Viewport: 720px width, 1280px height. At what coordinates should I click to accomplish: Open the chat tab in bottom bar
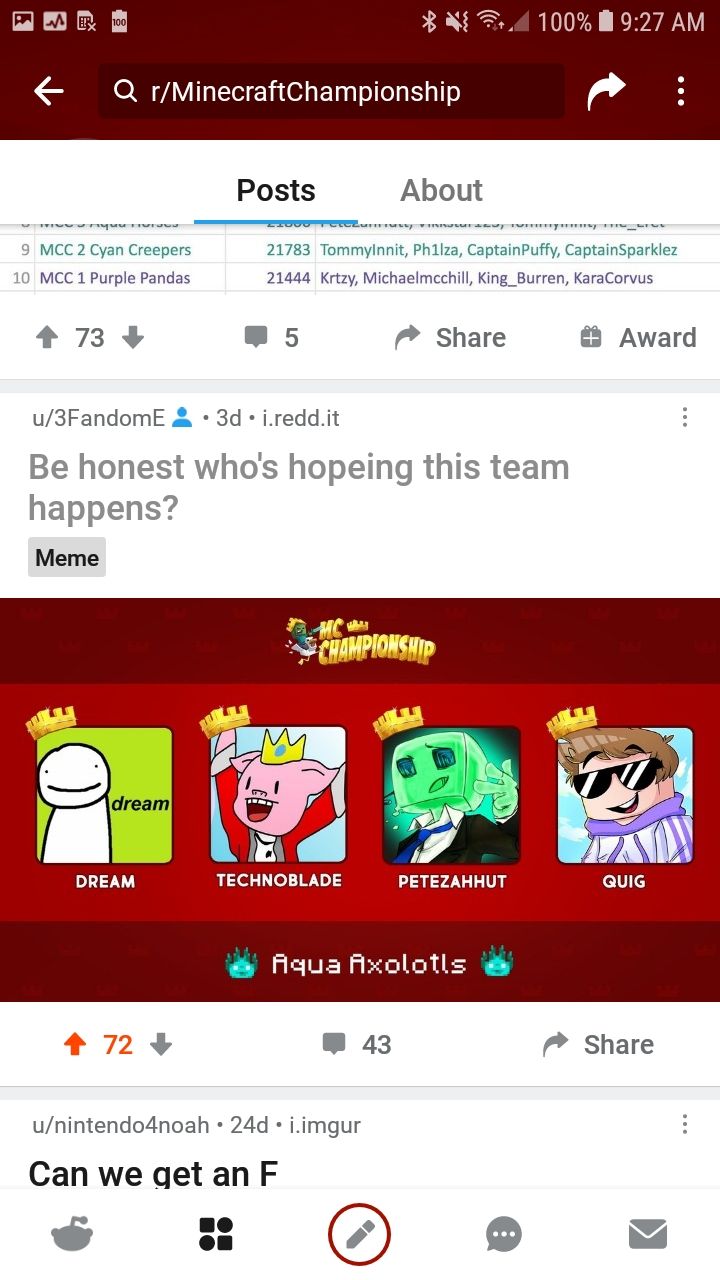pyautogui.click(x=503, y=1235)
